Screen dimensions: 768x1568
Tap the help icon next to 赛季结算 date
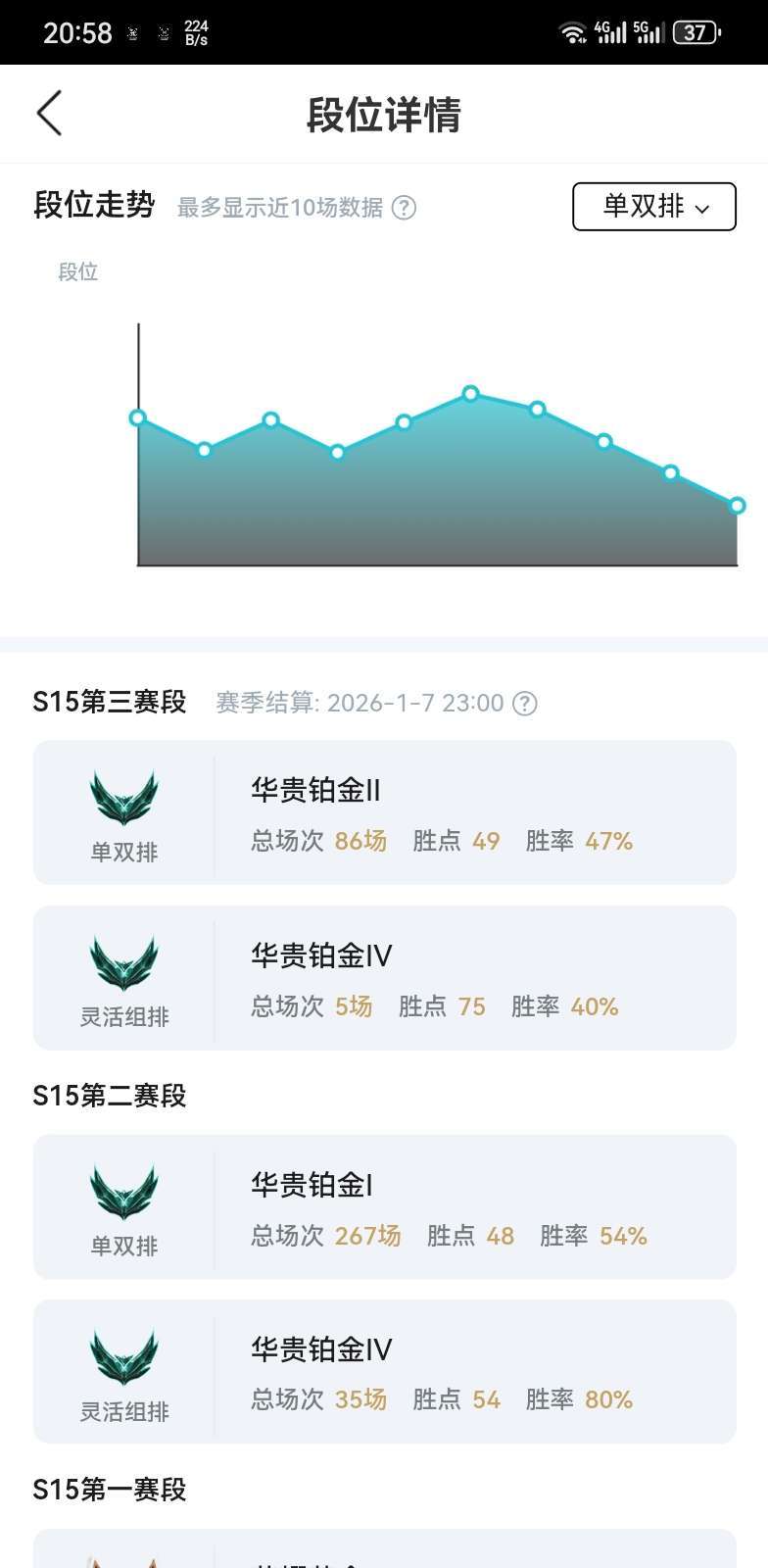[525, 704]
